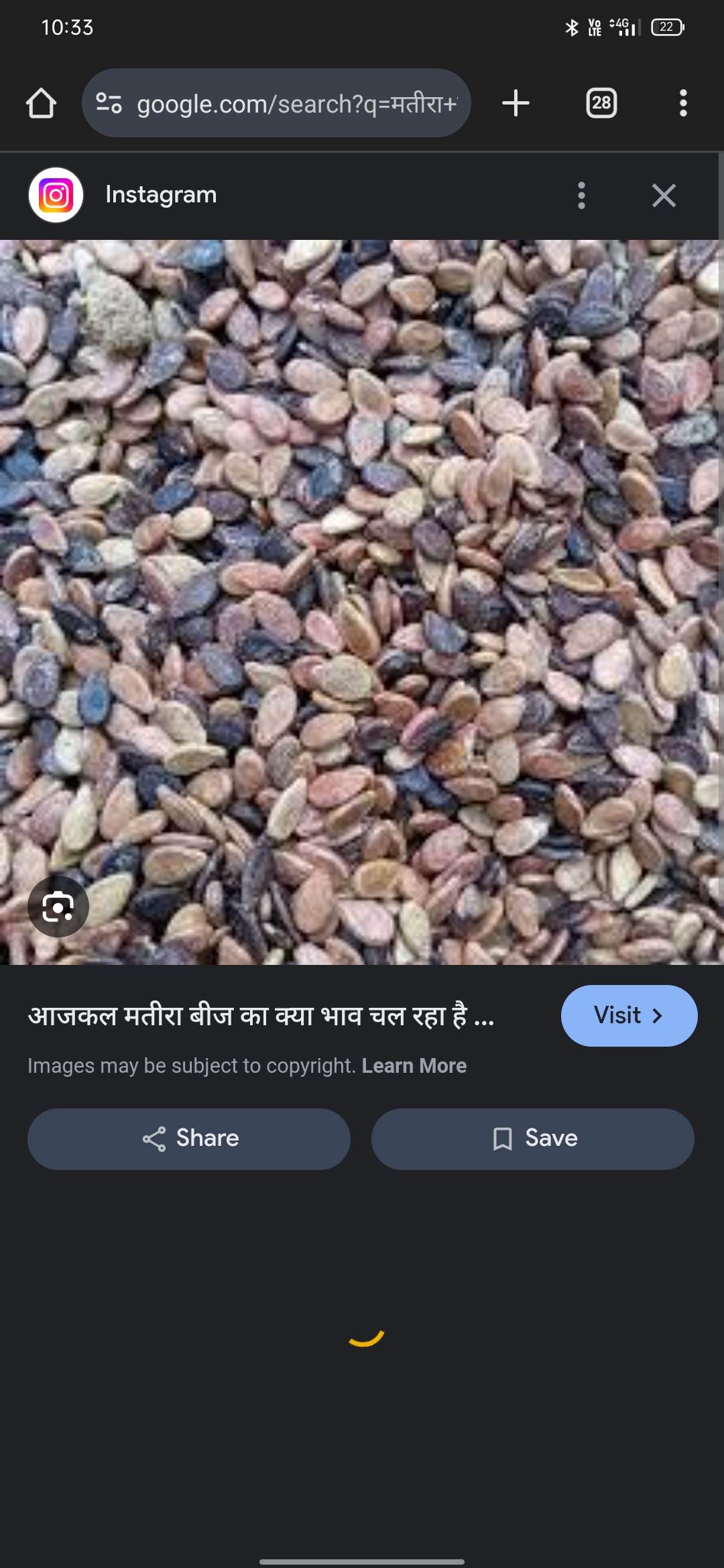This screenshot has height=1568, width=724.
Task: Visit the Instagram source page
Action: click(x=629, y=1015)
